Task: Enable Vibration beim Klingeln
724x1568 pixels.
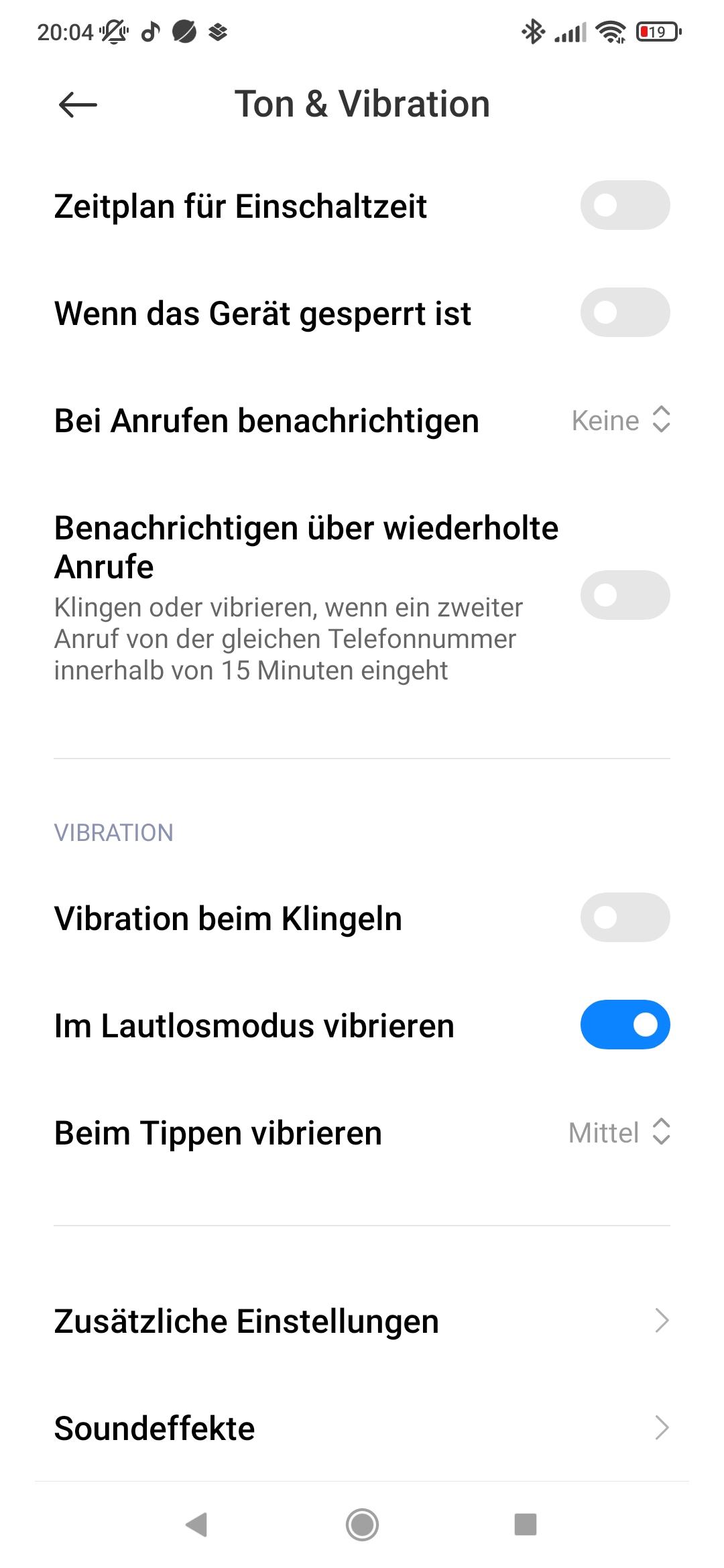Action: tap(625, 917)
